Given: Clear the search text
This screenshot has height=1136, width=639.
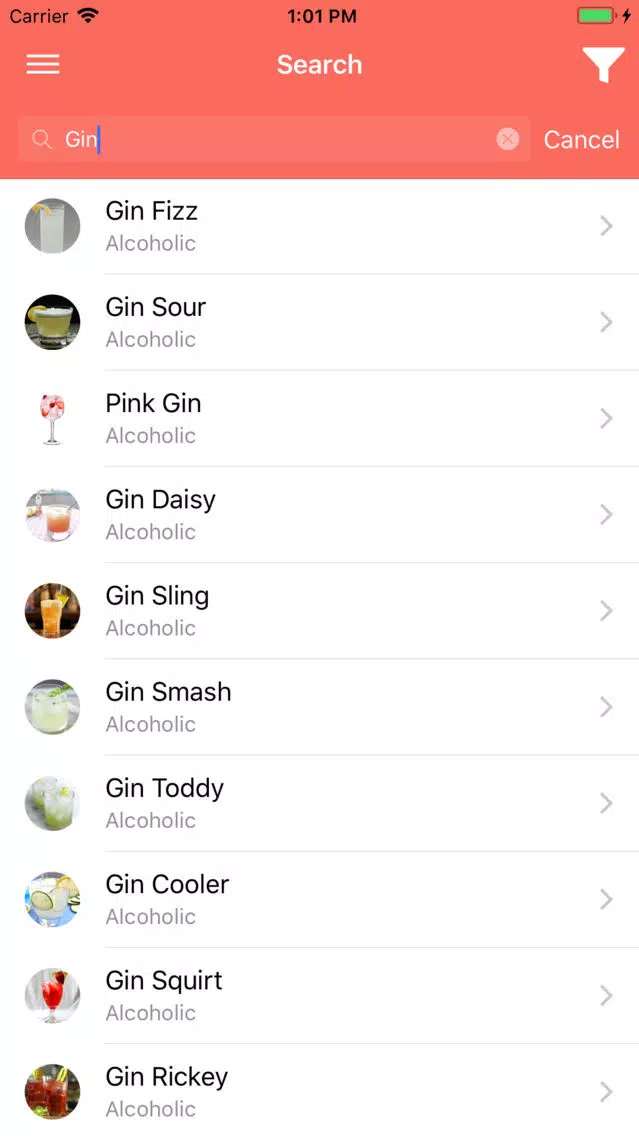Looking at the screenshot, I should [507, 139].
